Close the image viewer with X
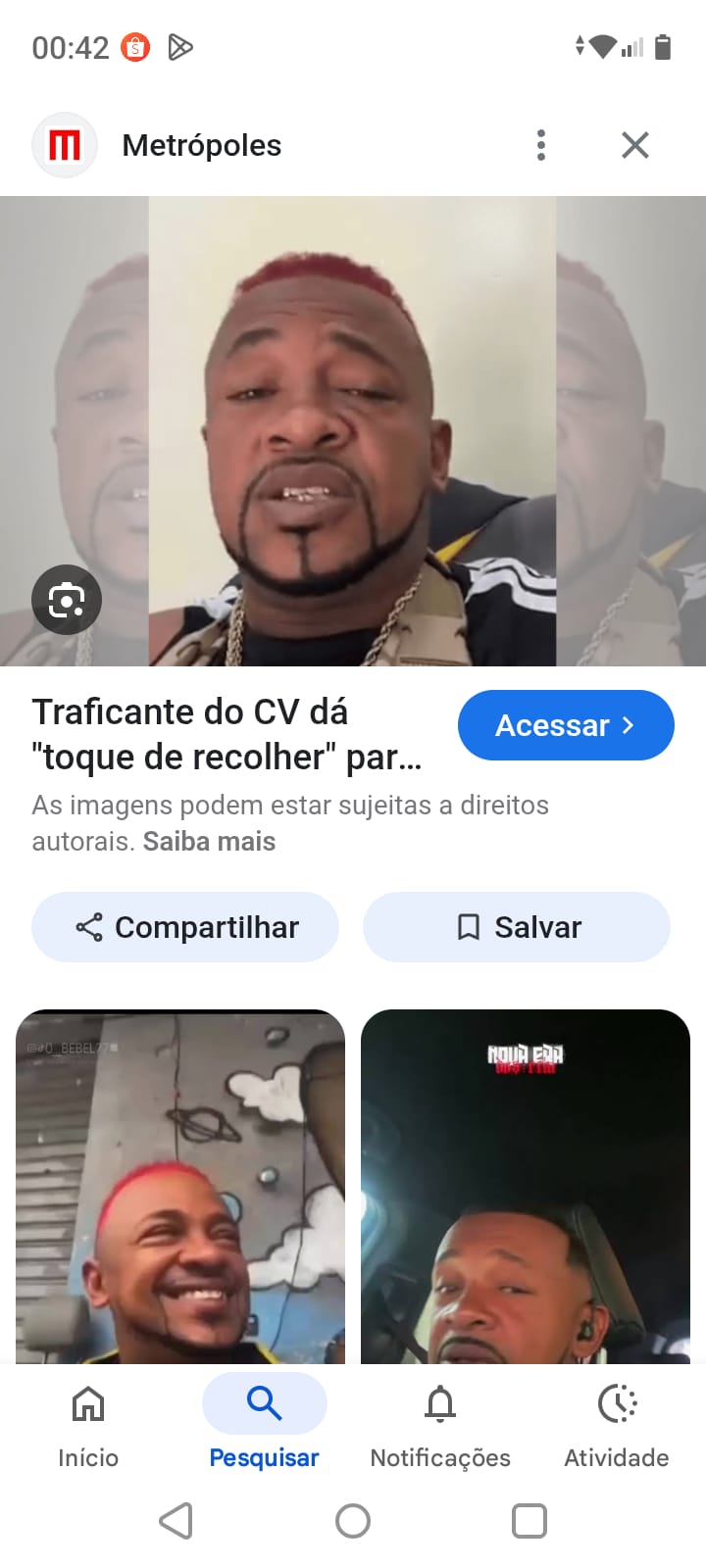The height and width of the screenshot is (1568, 706). [x=635, y=145]
